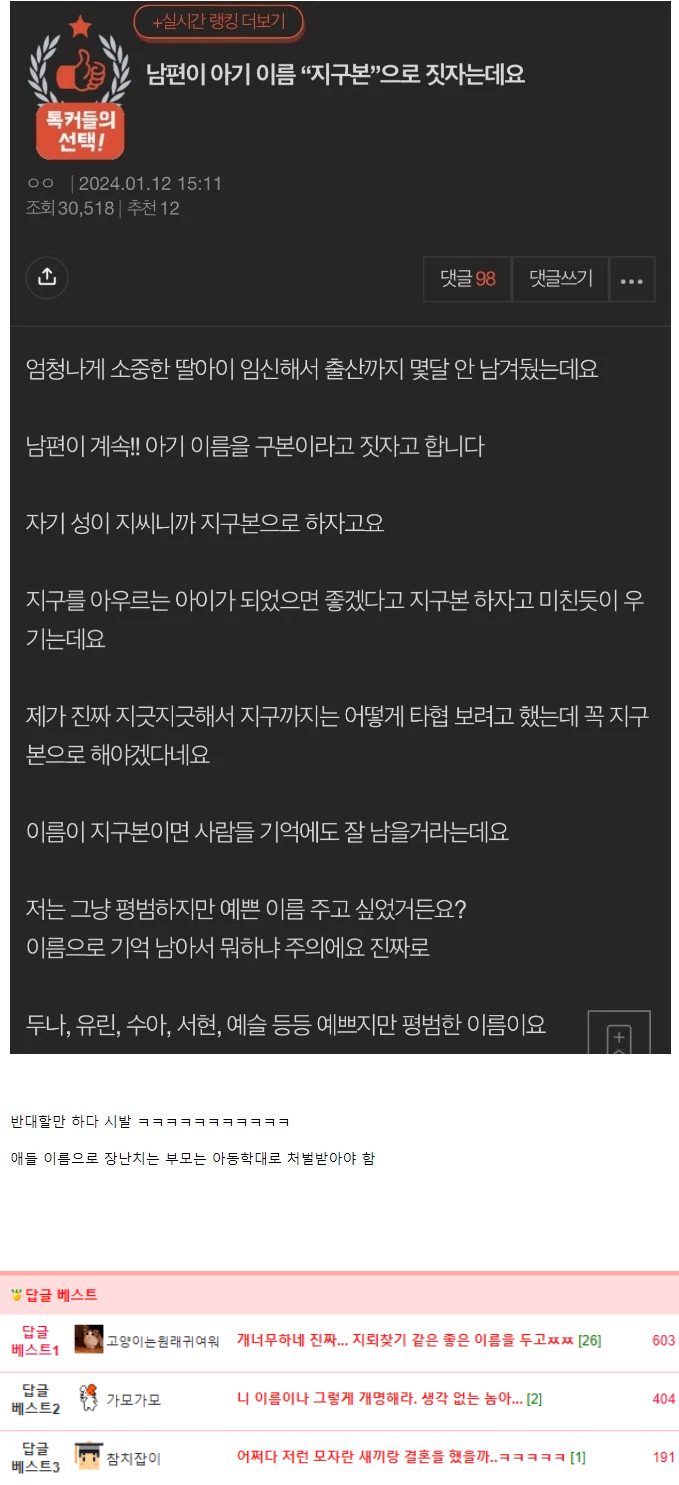
Task: Open the embedded Nate Pann post screenshot
Action: pyautogui.click(x=340, y=527)
